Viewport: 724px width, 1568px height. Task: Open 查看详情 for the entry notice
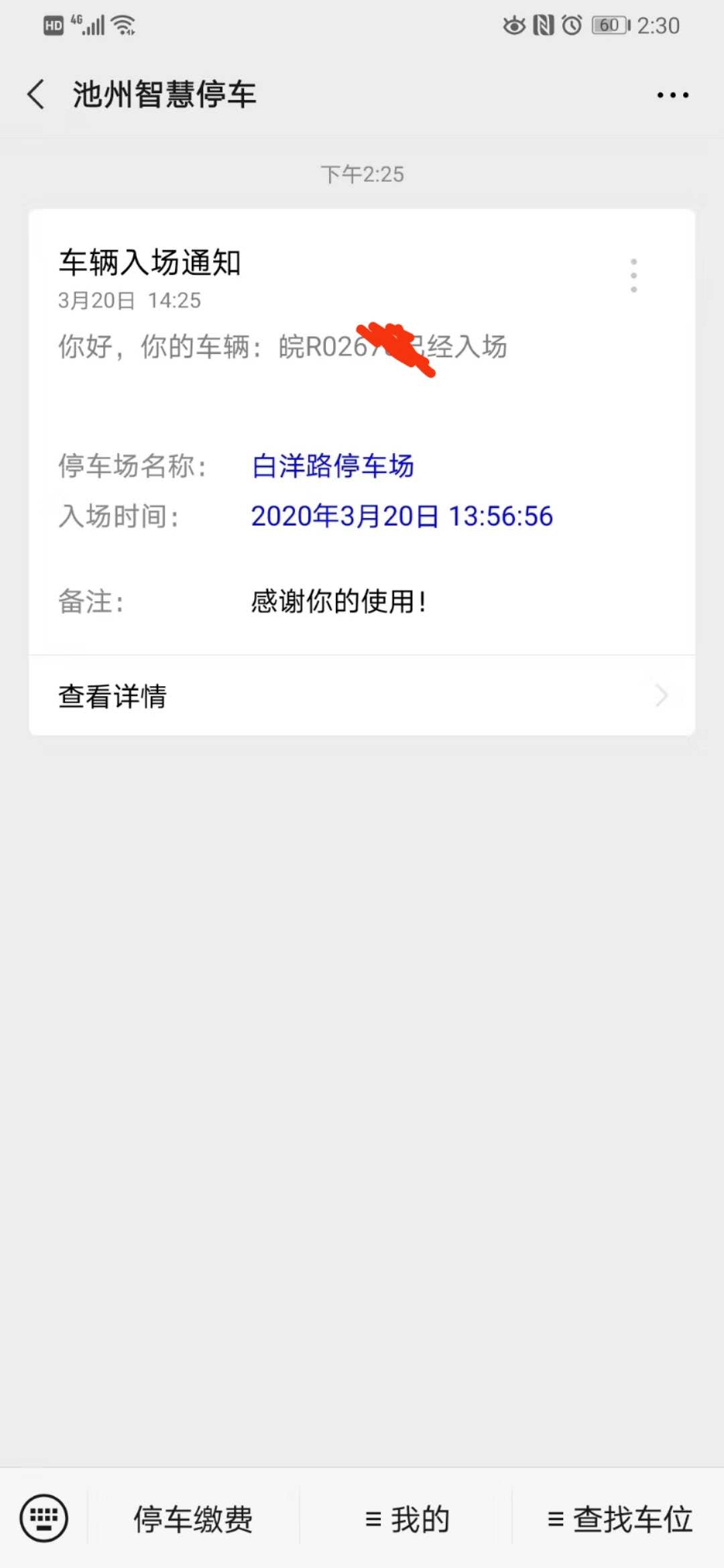point(362,696)
